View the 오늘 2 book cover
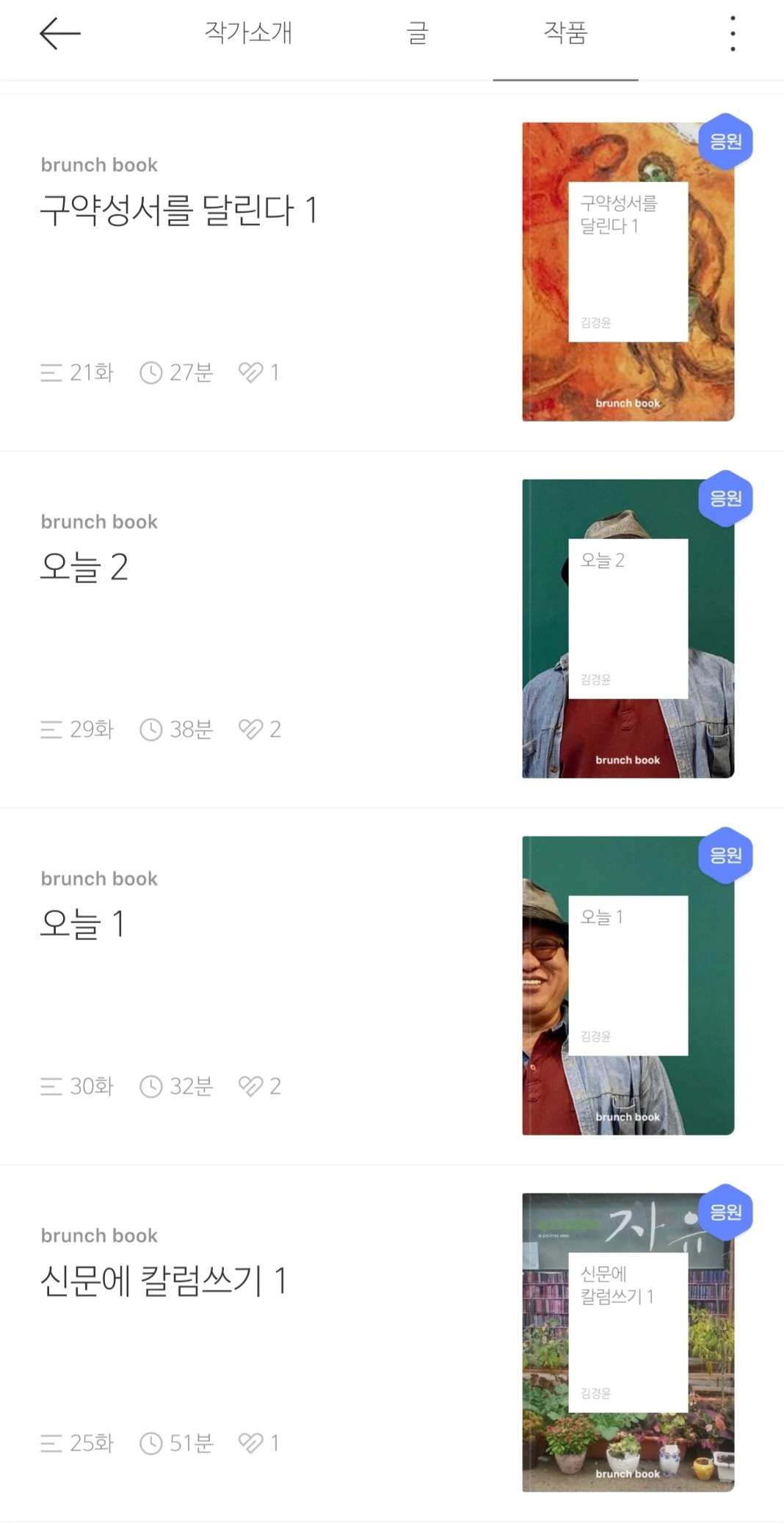This screenshot has width=784, height=1524. tap(628, 629)
